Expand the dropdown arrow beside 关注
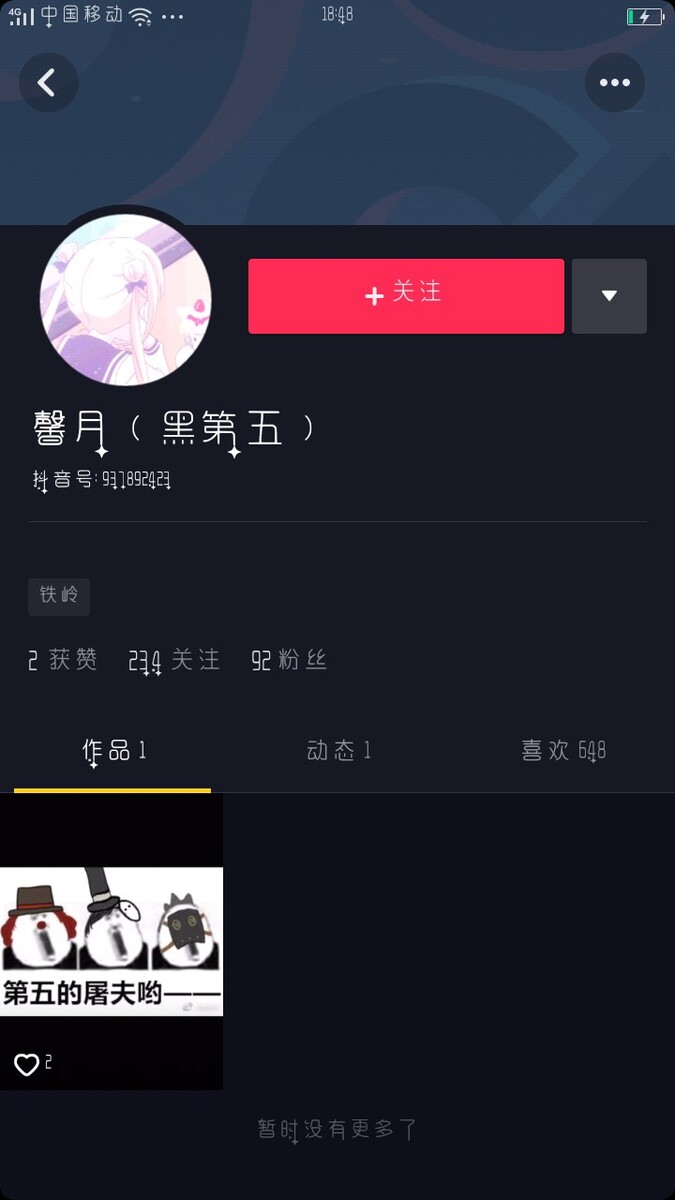The height and width of the screenshot is (1200, 675). tap(609, 296)
